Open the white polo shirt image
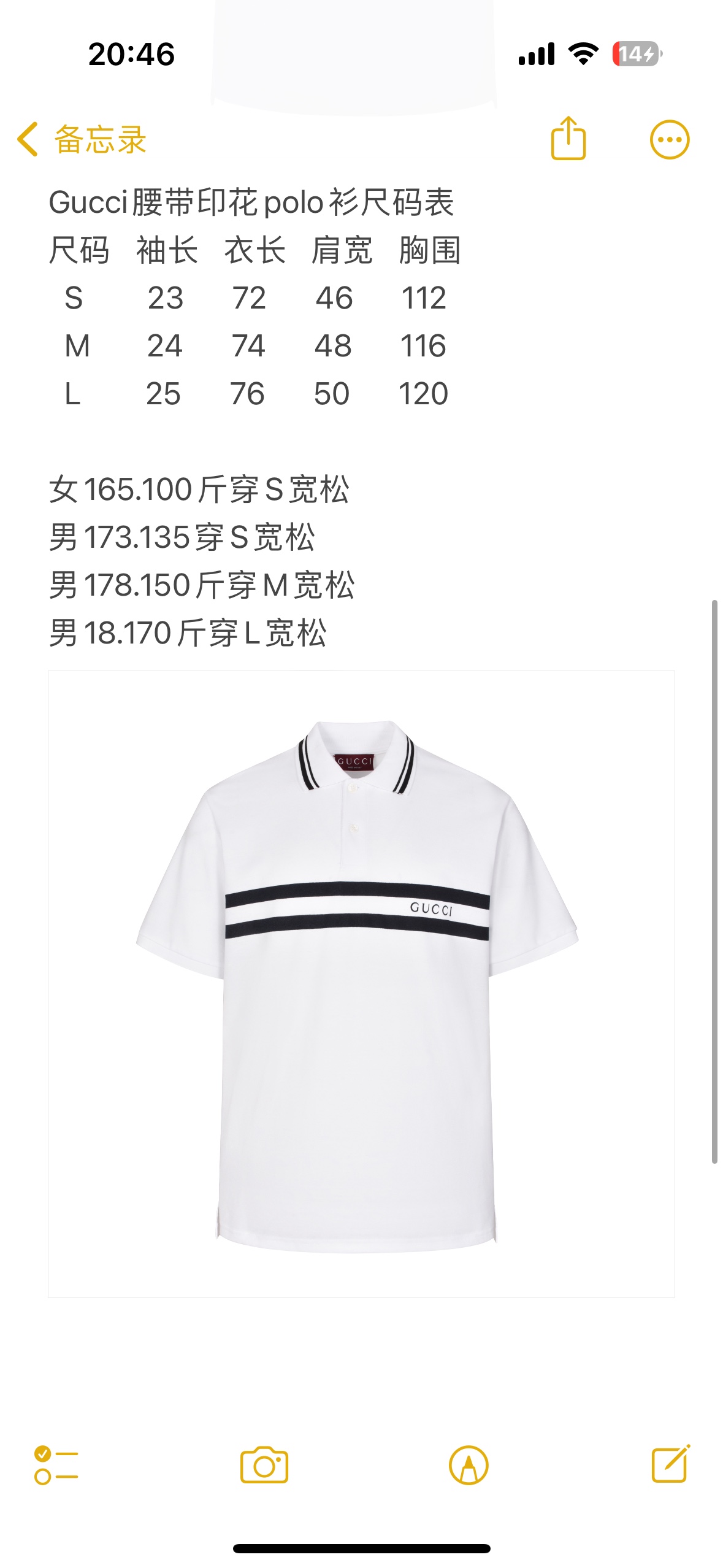The image size is (723, 1568). (361, 984)
